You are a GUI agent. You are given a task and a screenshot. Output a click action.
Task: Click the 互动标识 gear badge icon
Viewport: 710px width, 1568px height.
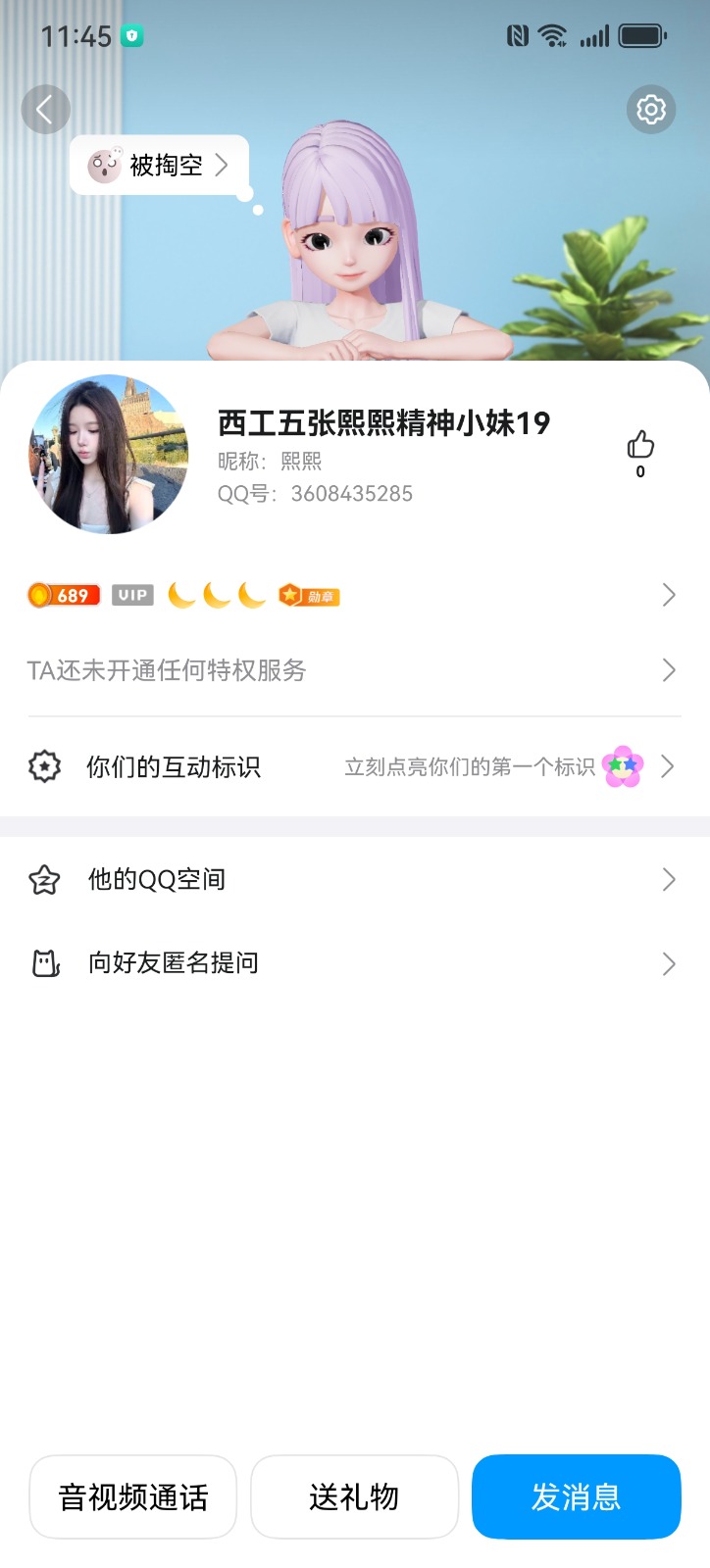[x=44, y=767]
